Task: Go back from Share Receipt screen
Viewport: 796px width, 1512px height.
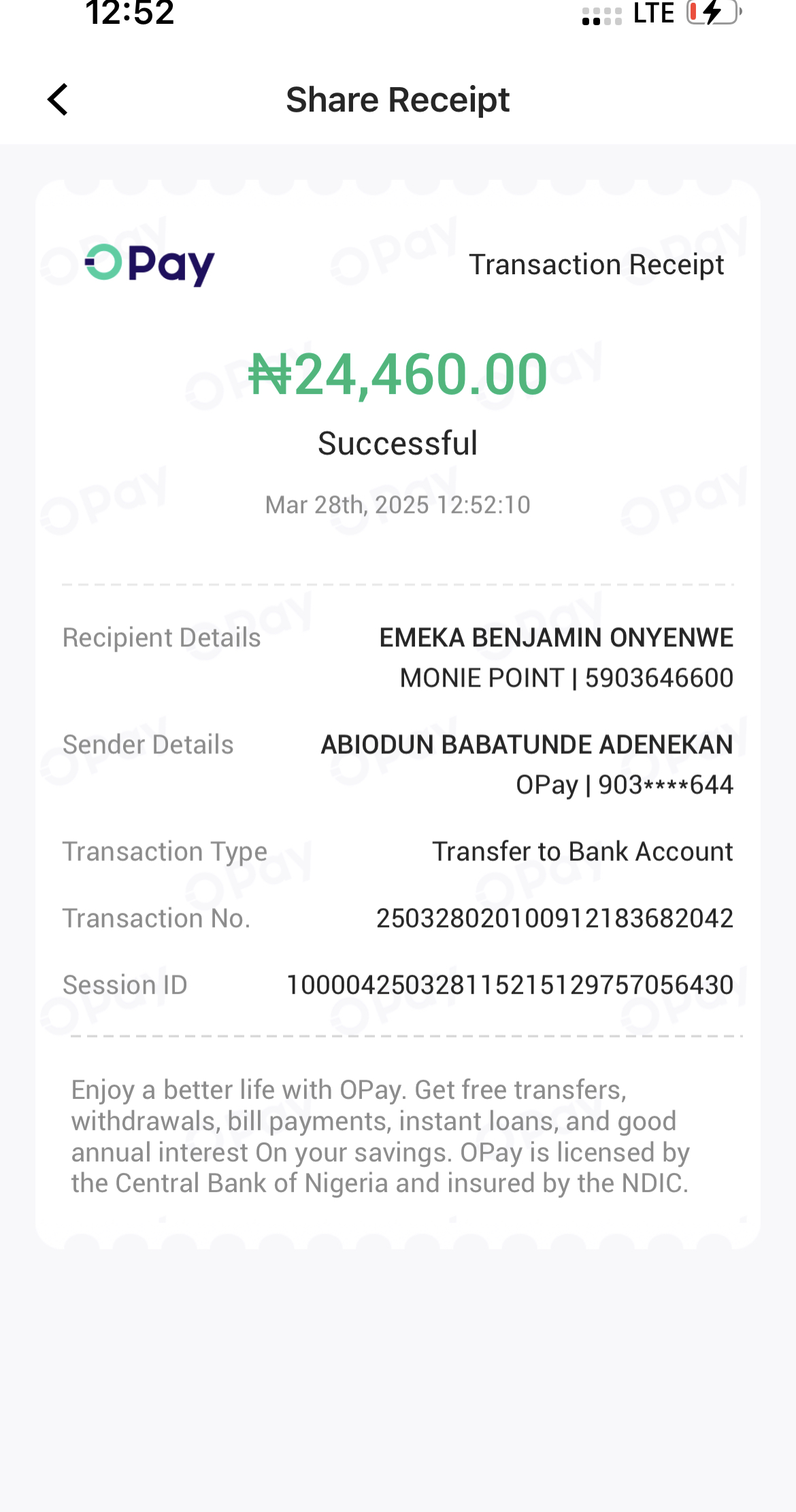Action: click(59, 100)
